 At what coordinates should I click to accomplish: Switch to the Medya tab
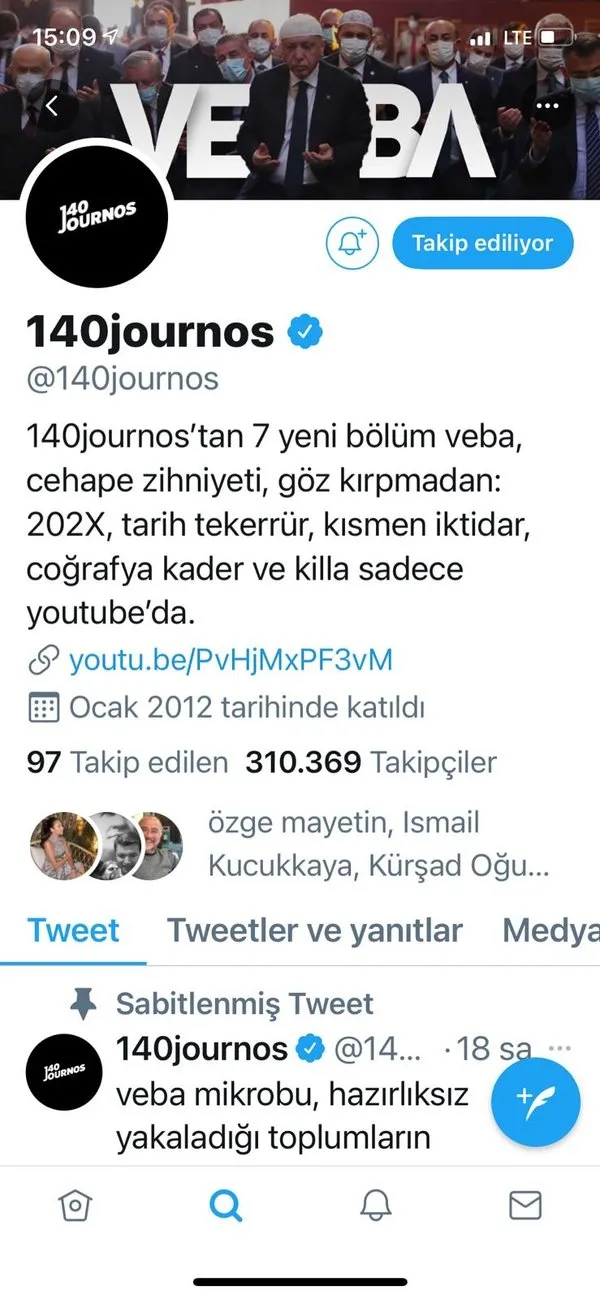pyautogui.click(x=550, y=931)
